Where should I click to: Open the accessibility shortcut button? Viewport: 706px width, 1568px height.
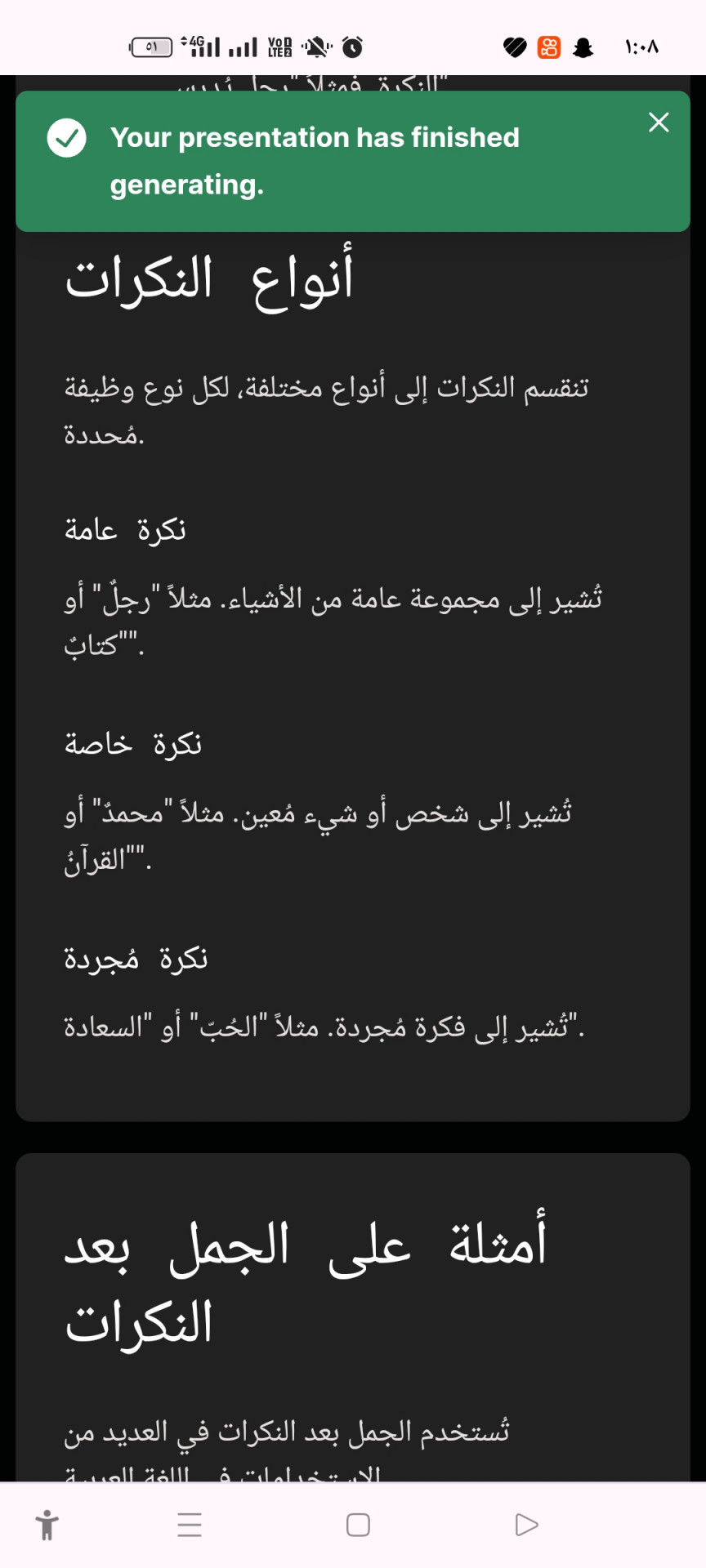[x=47, y=1525]
